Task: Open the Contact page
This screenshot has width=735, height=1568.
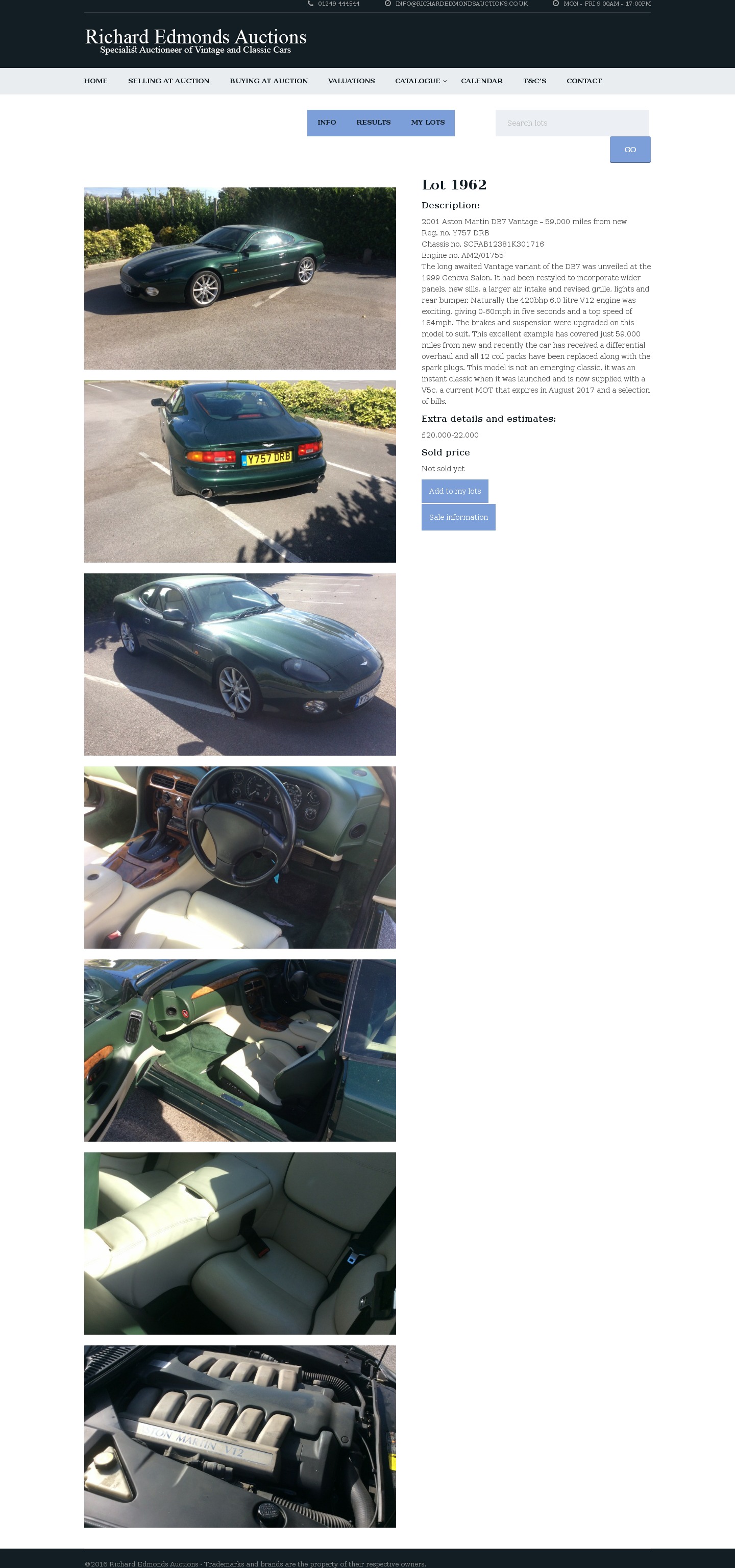Action: click(x=583, y=81)
